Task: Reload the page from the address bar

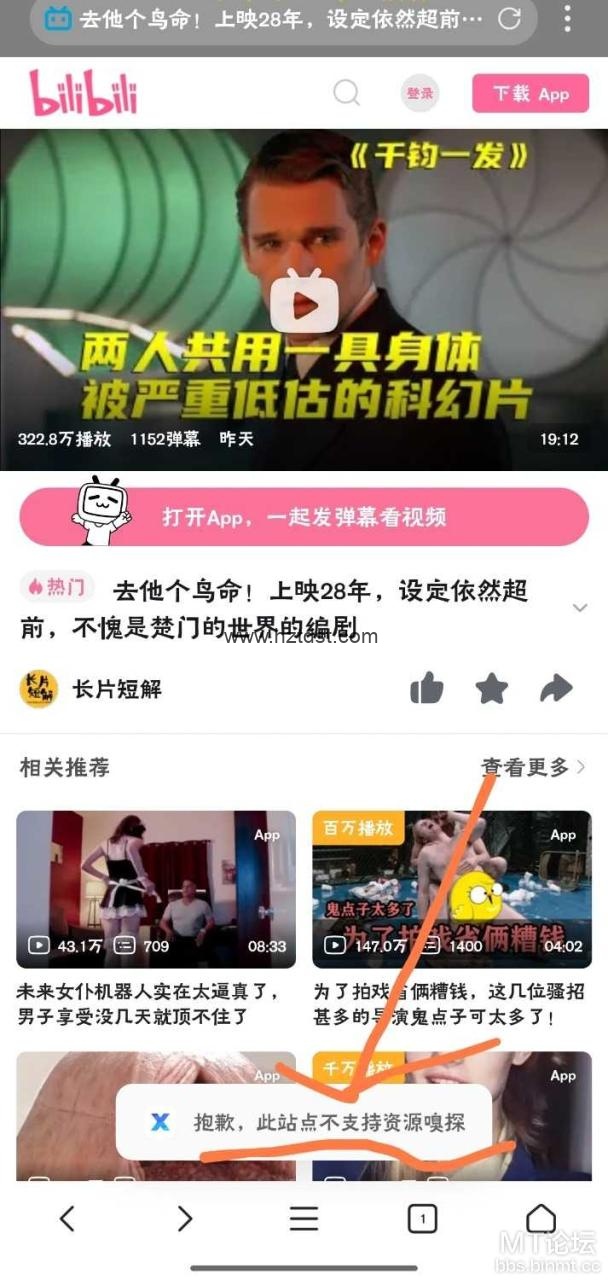Action: tap(509, 18)
